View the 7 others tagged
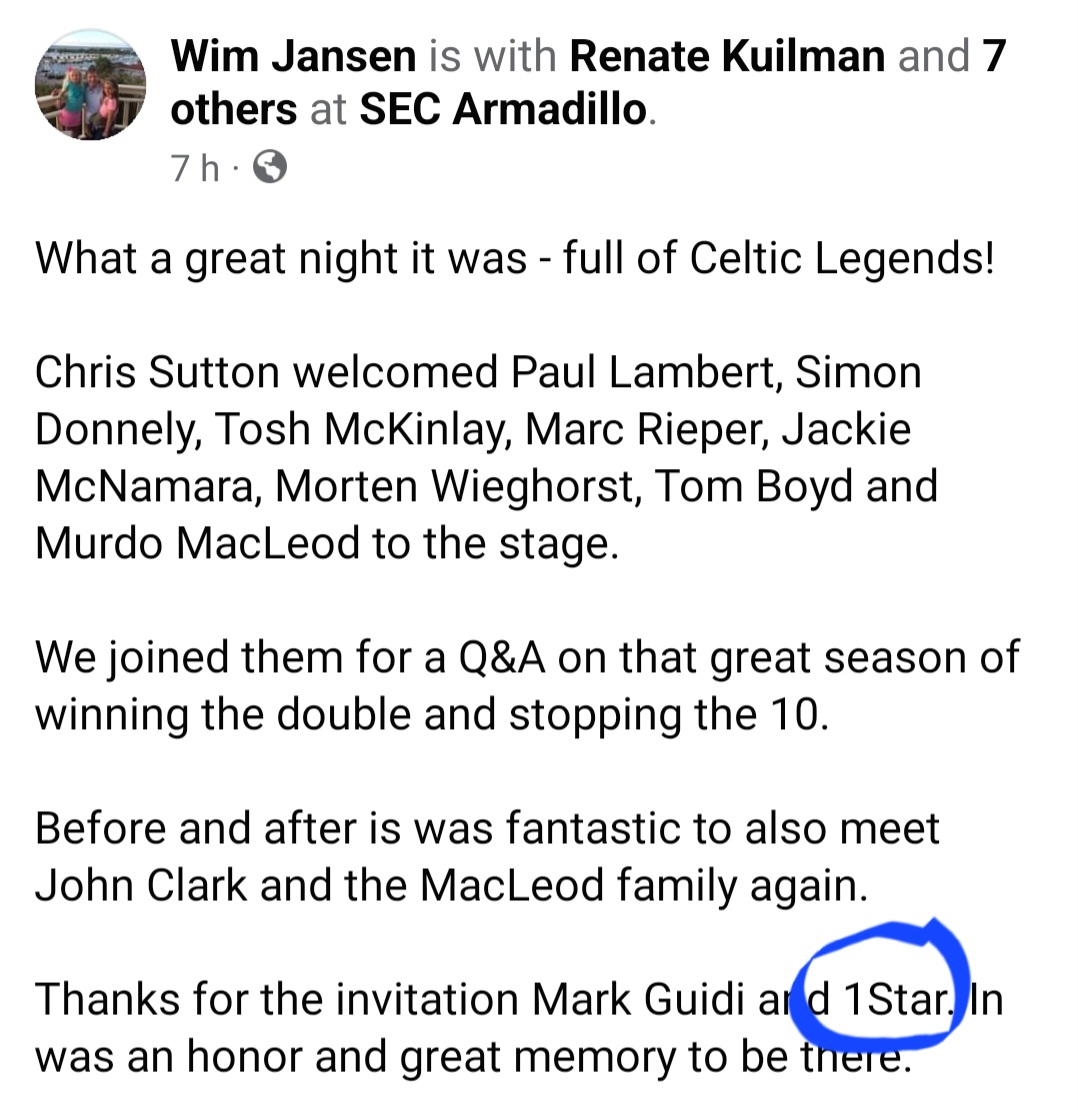 coord(233,109)
